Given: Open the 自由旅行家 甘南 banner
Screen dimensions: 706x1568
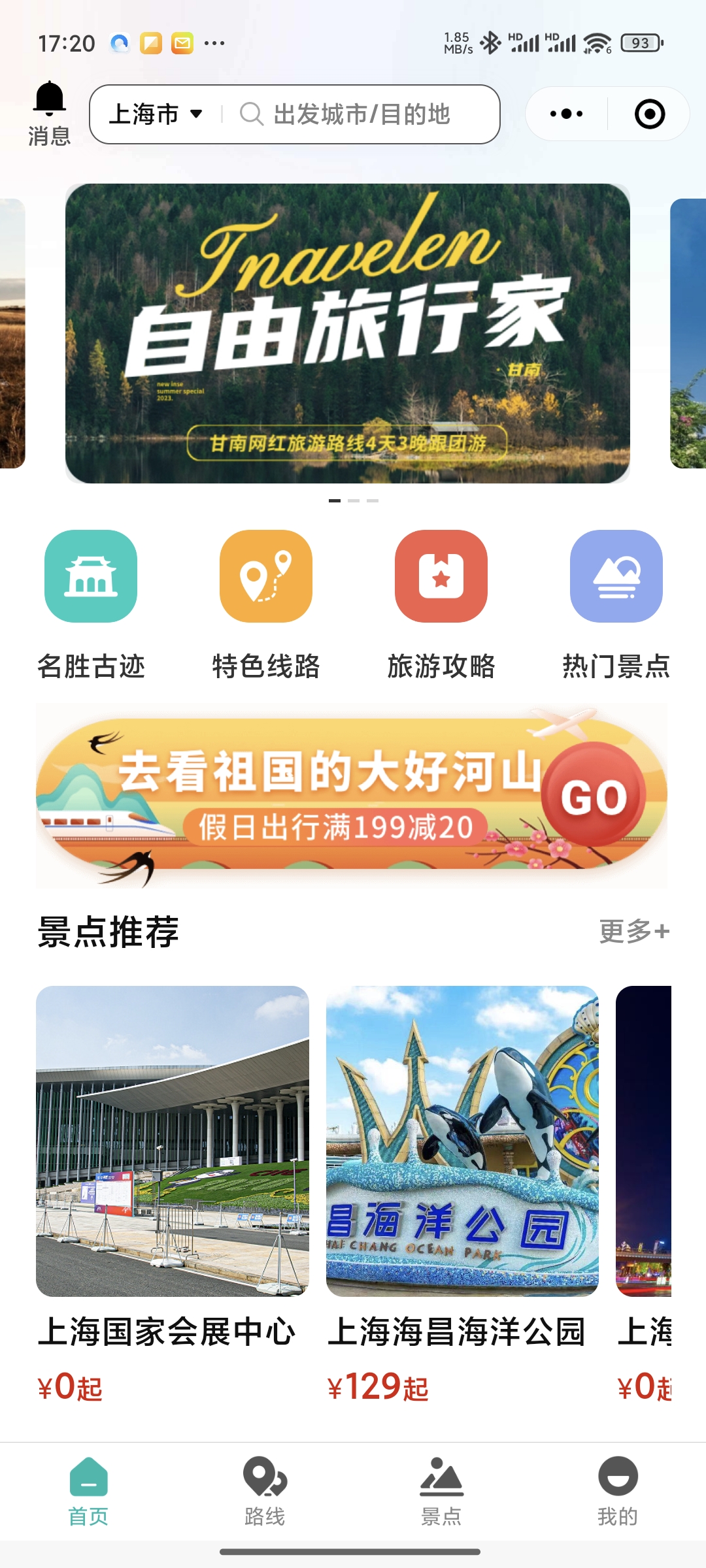Looking at the screenshot, I should click(x=347, y=333).
